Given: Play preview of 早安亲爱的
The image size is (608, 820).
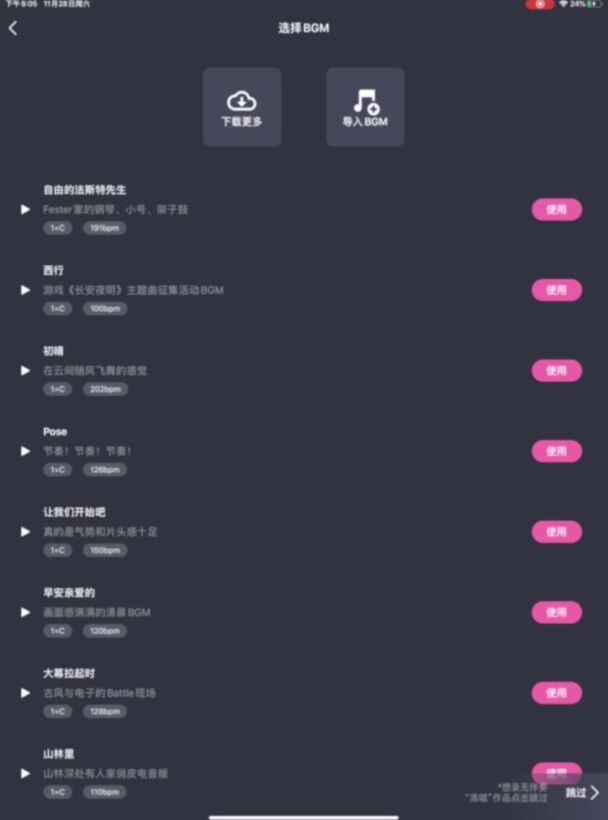Looking at the screenshot, I should (x=26, y=612).
